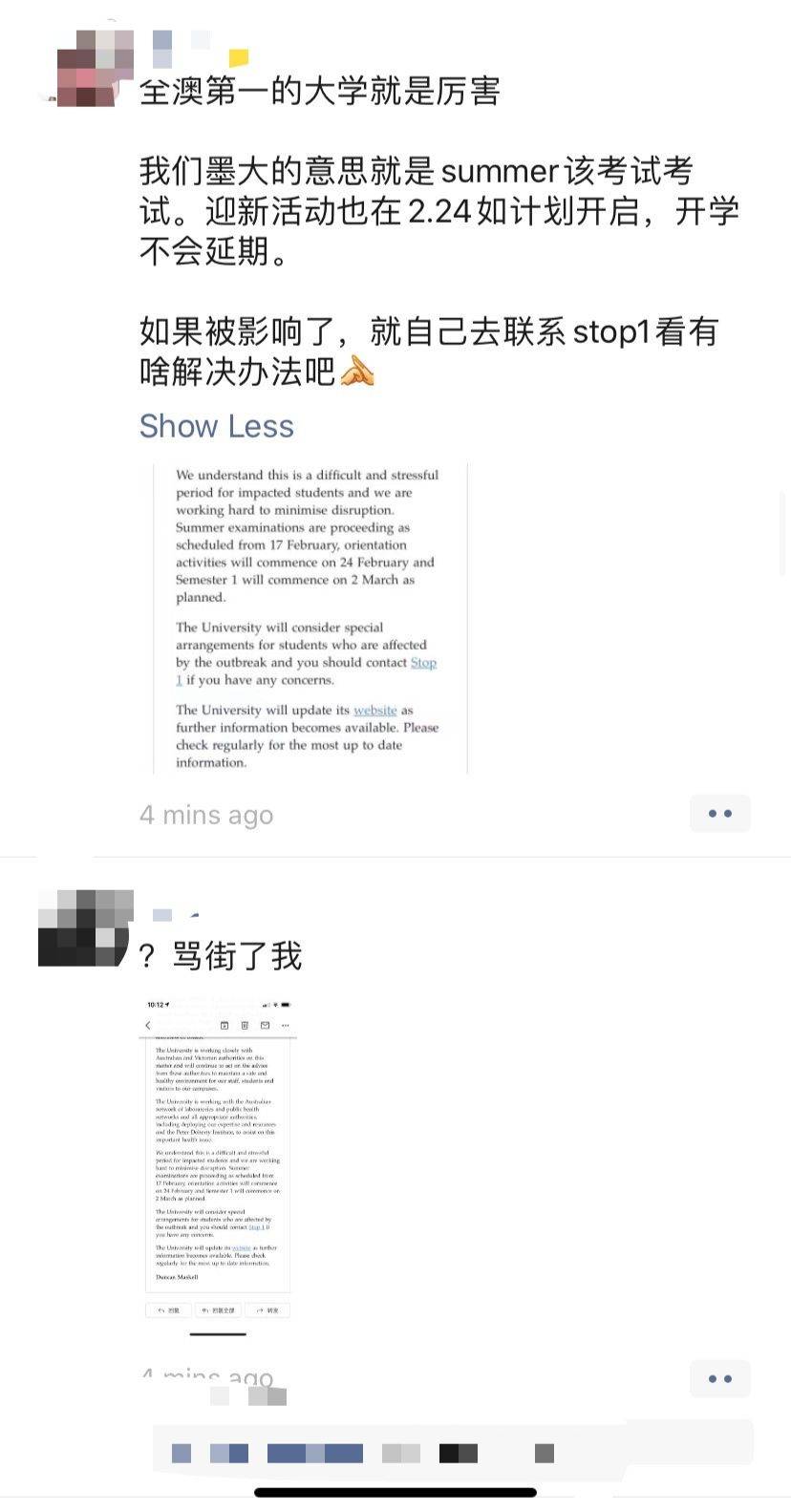Open the two-dot menu under the first post
This screenshot has height=1512, width=791.
click(x=719, y=814)
